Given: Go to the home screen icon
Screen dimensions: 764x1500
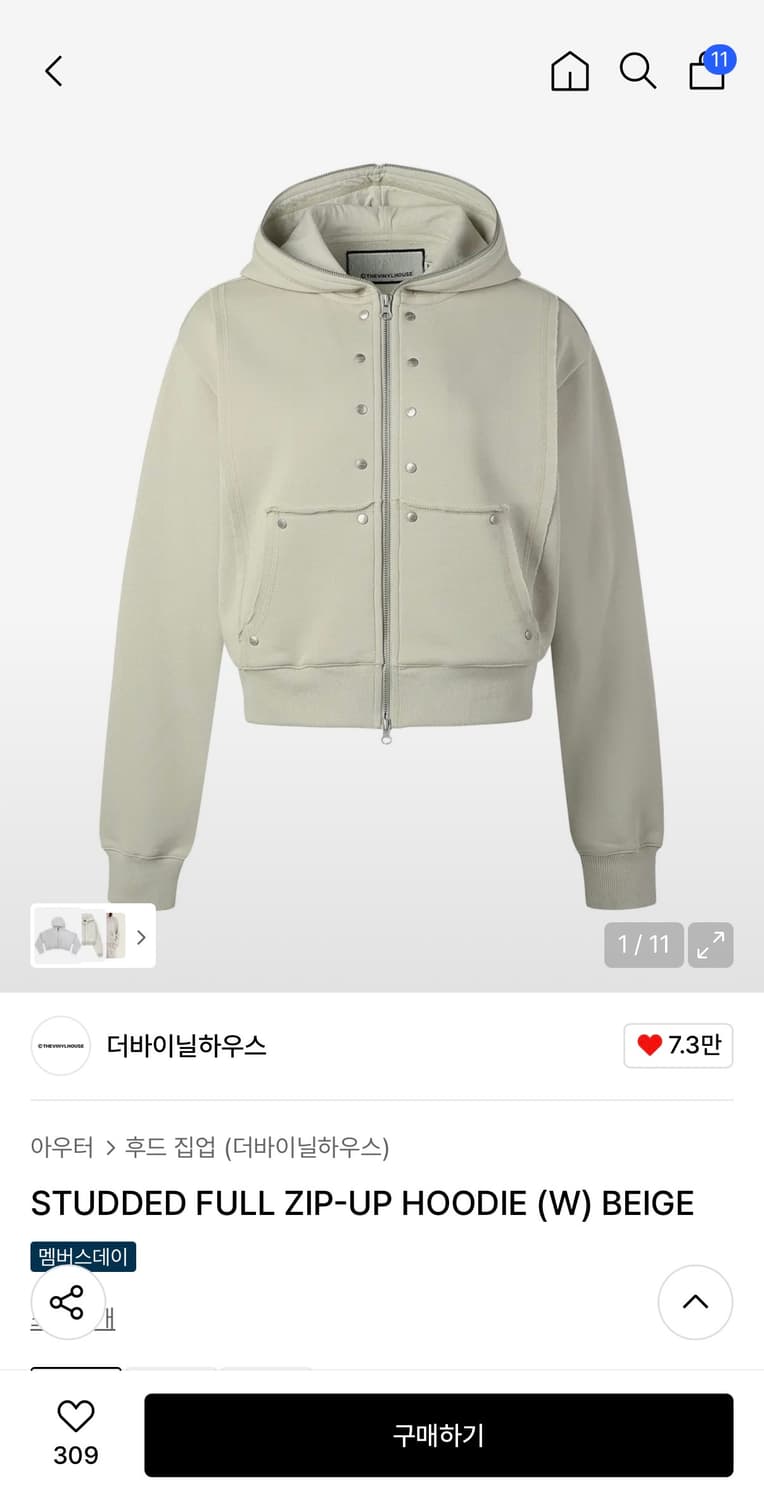Looking at the screenshot, I should [x=569, y=71].
